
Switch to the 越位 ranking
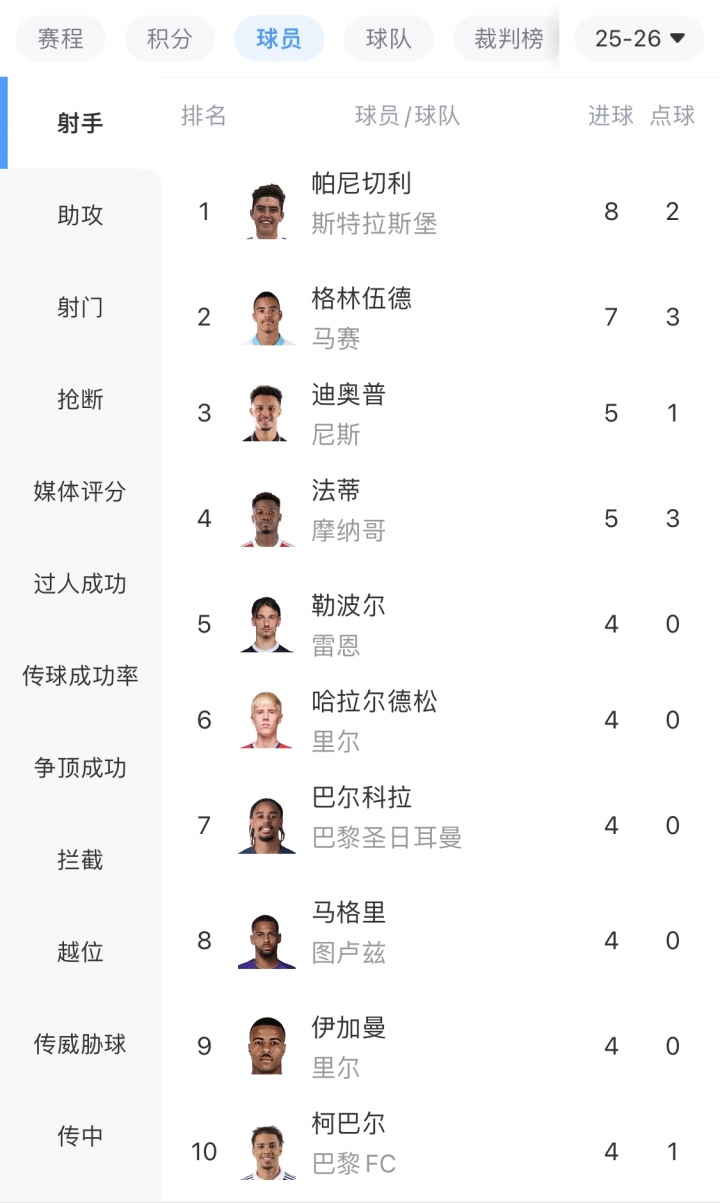80,952
